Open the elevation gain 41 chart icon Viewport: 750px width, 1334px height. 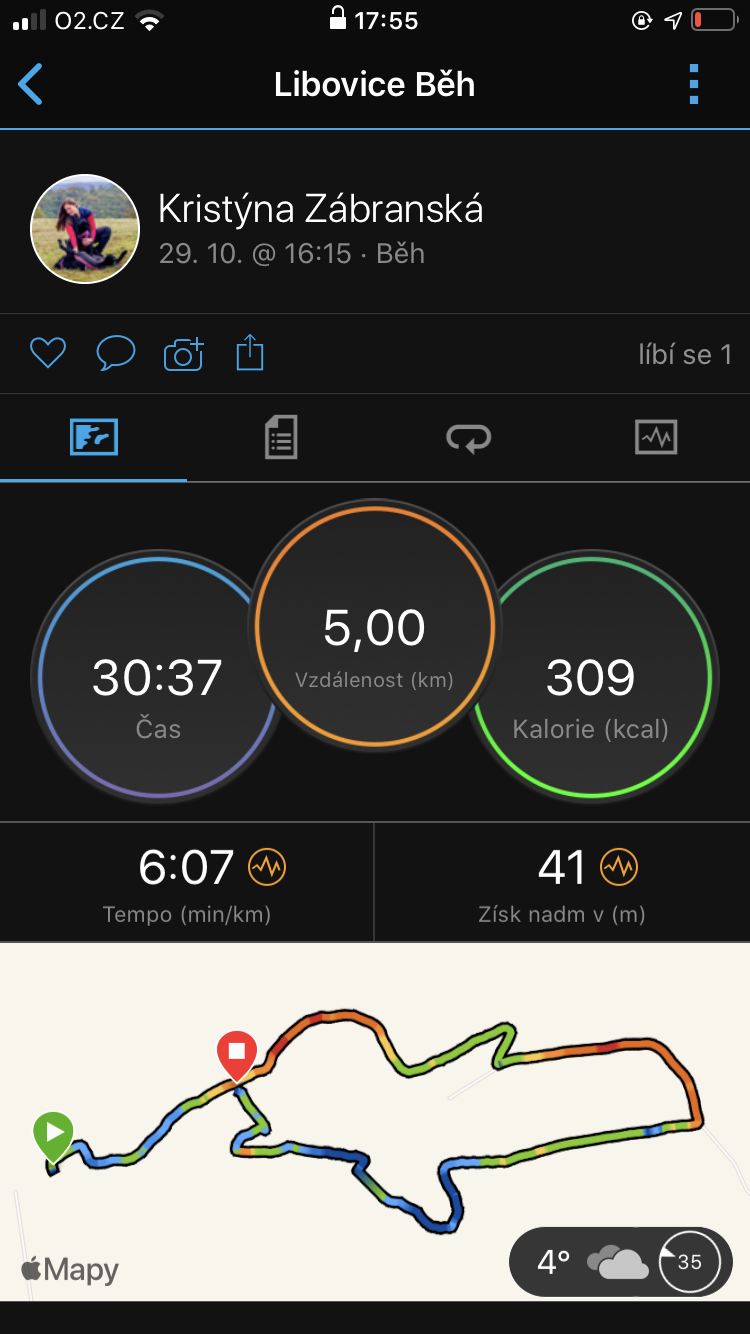(x=619, y=867)
